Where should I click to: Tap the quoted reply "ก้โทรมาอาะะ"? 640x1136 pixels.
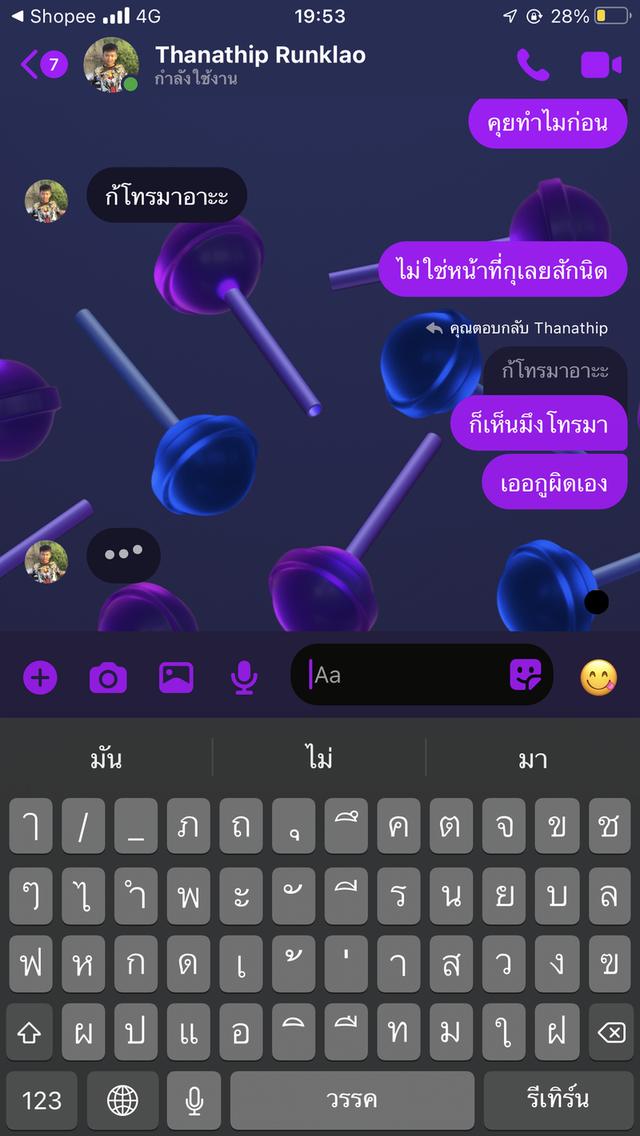(x=555, y=371)
